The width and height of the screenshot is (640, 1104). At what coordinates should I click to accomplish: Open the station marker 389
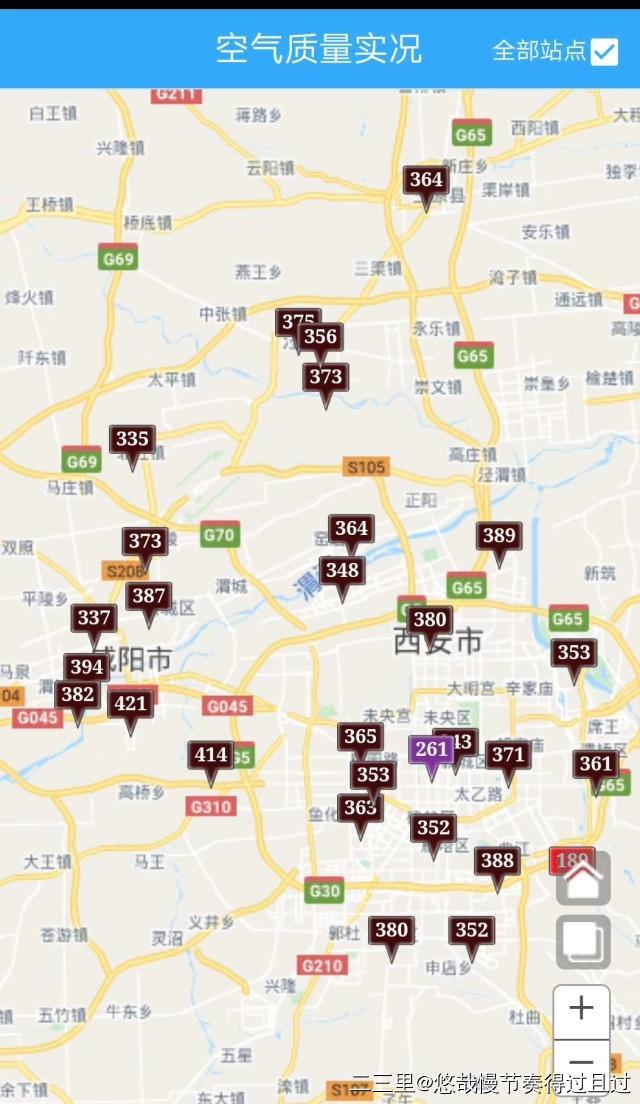[x=498, y=536]
